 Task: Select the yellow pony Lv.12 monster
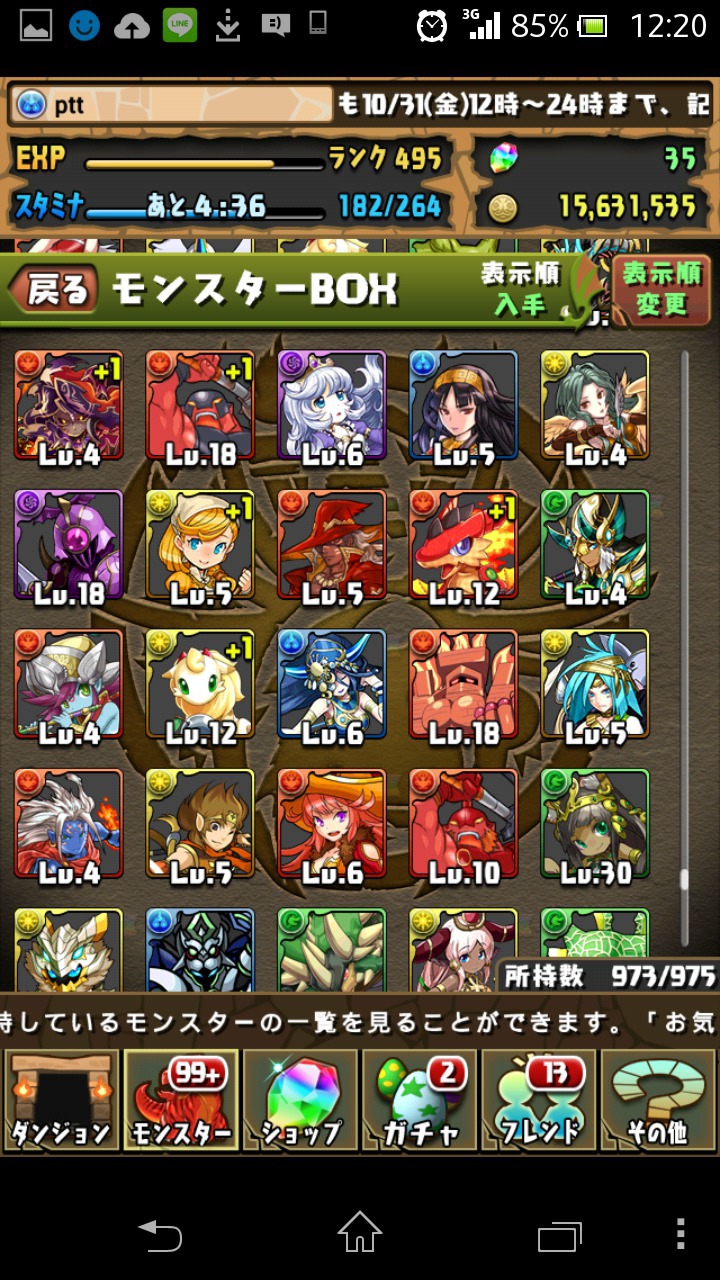[200, 687]
